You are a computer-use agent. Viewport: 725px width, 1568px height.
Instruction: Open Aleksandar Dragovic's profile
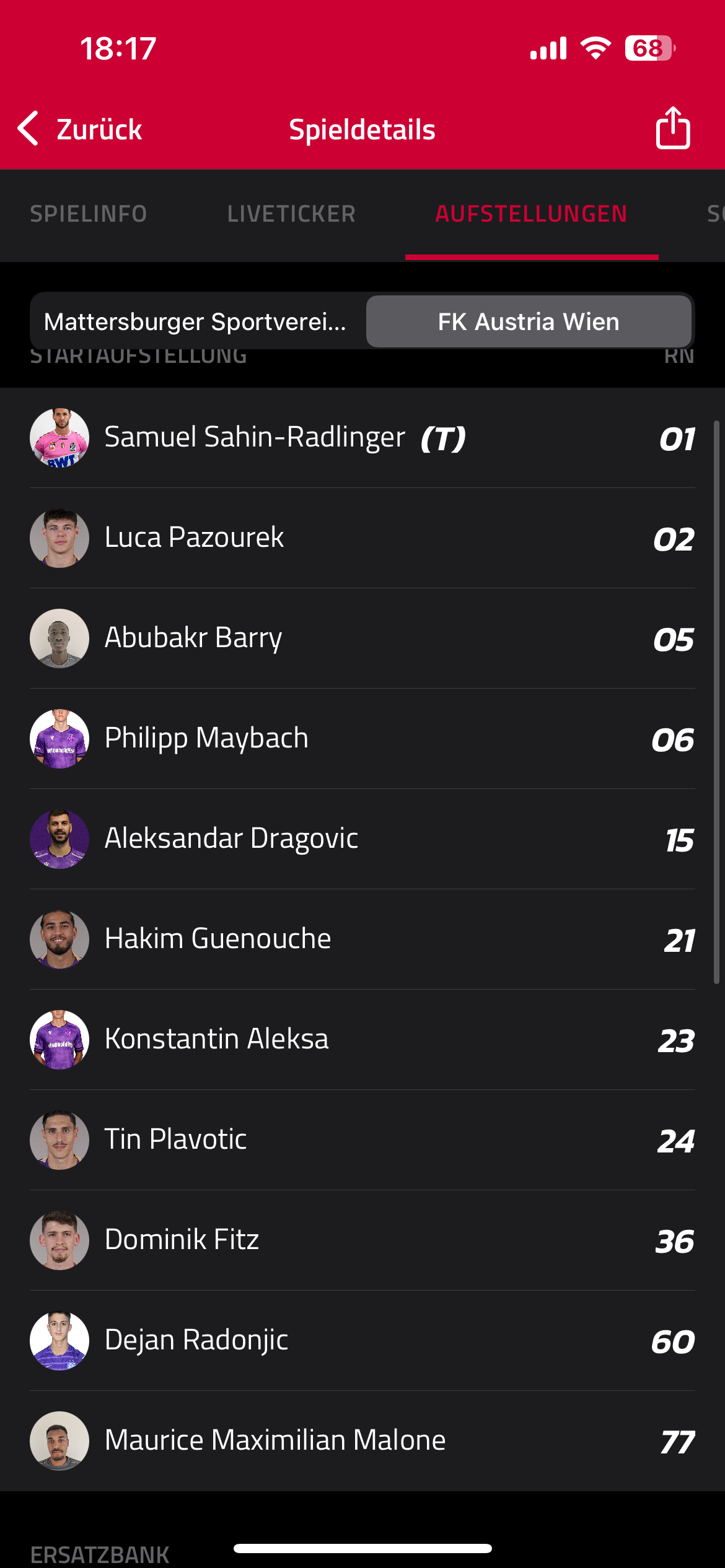pos(362,839)
